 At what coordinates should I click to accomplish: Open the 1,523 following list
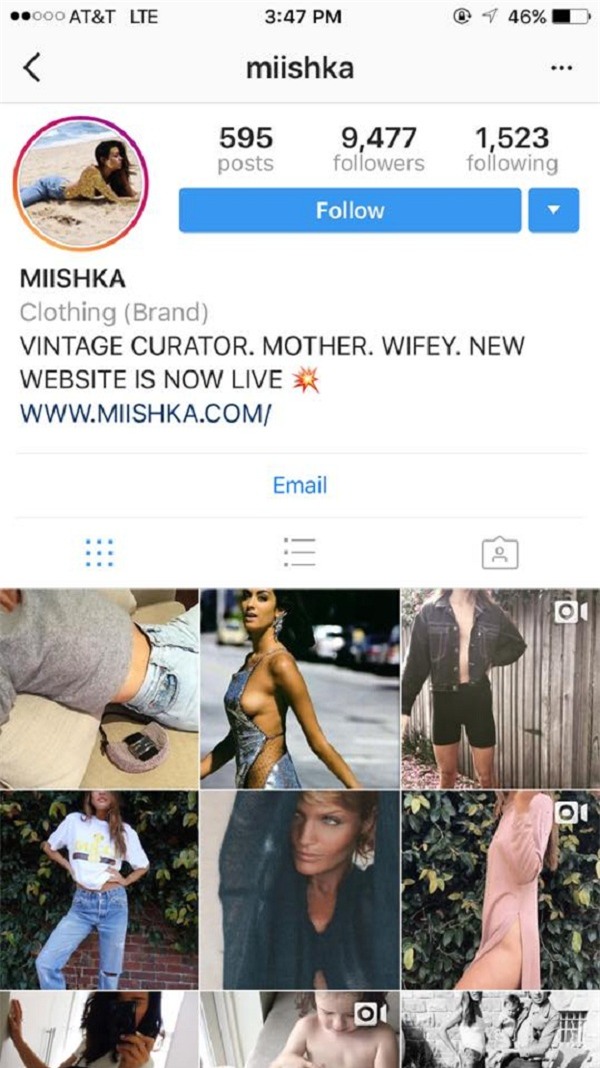512,148
